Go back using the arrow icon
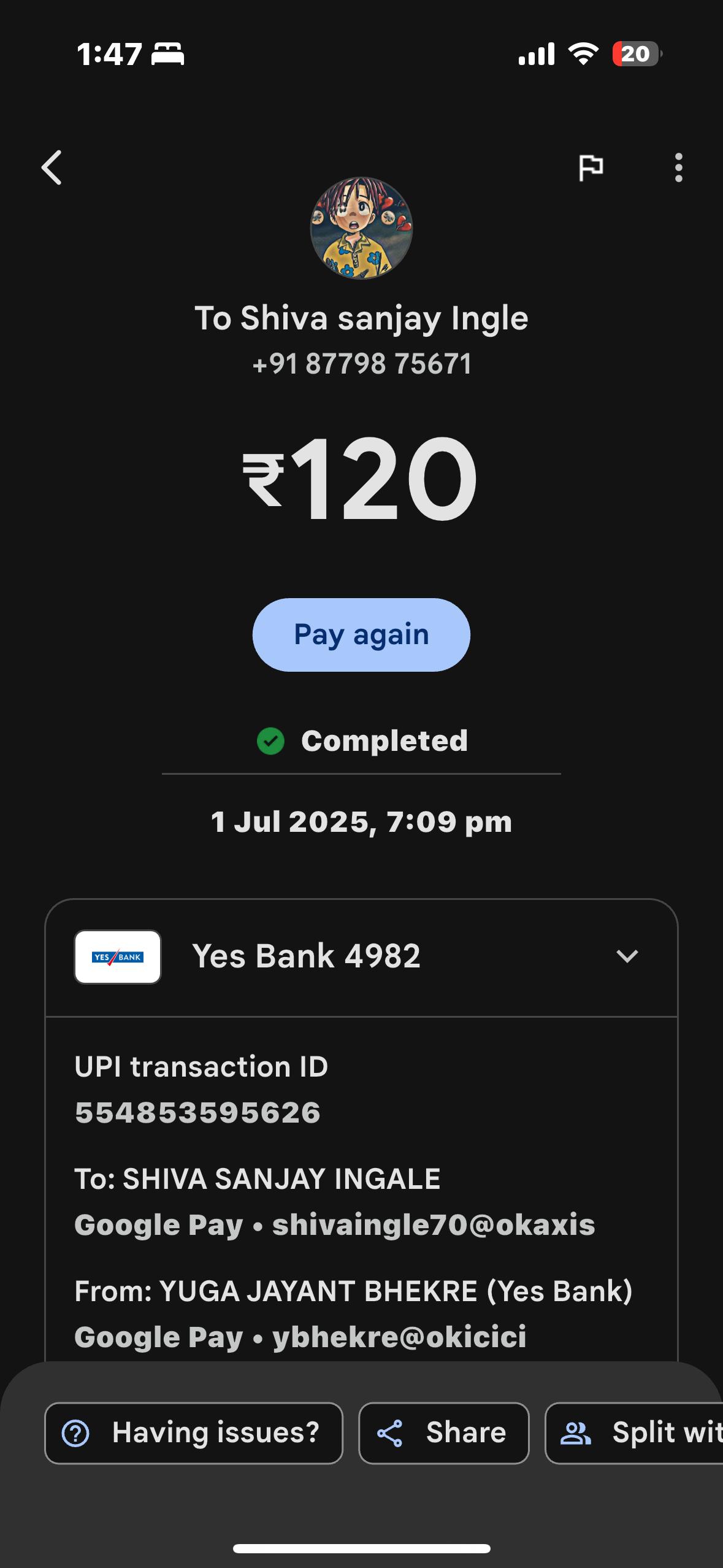The image size is (723, 1568). 52,167
